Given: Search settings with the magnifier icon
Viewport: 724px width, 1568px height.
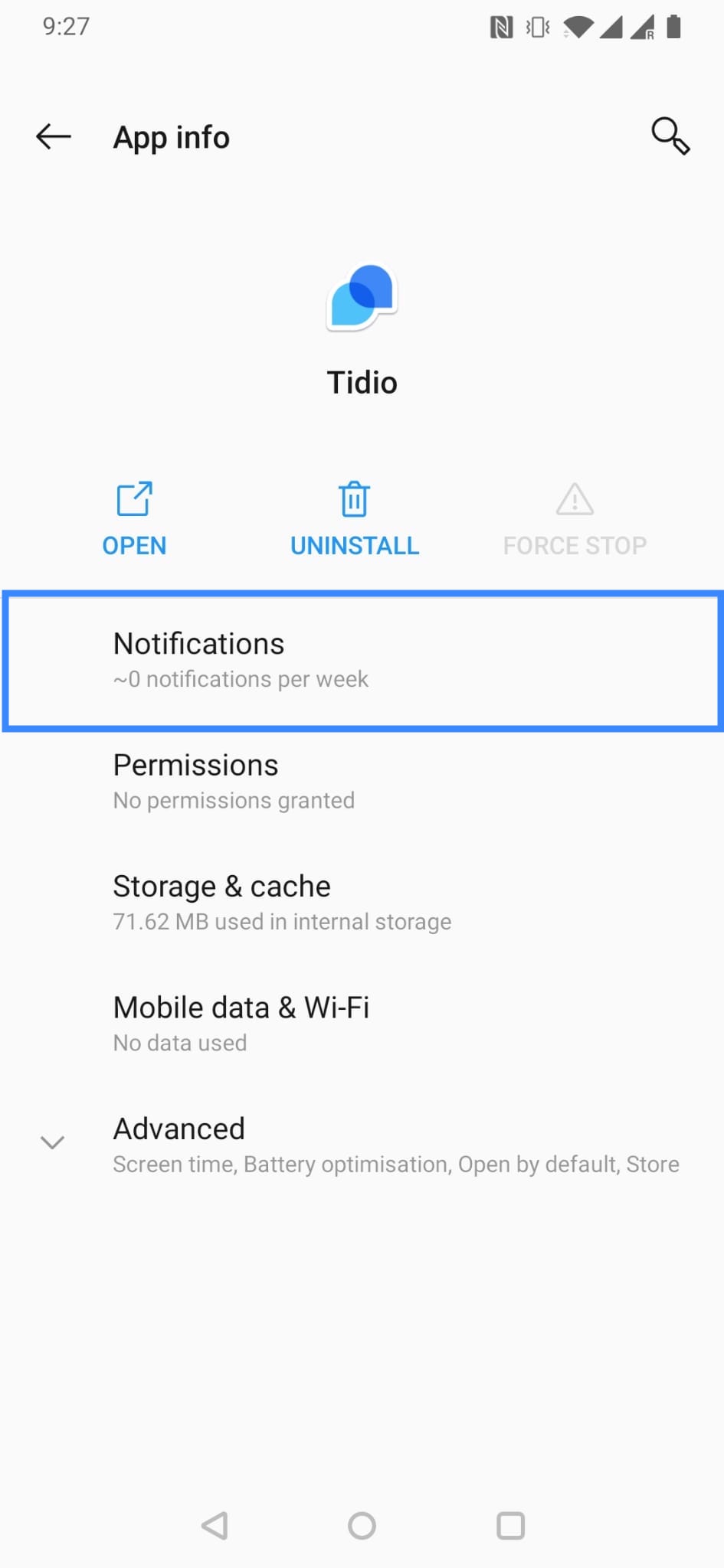Looking at the screenshot, I should click(x=670, y=136).
